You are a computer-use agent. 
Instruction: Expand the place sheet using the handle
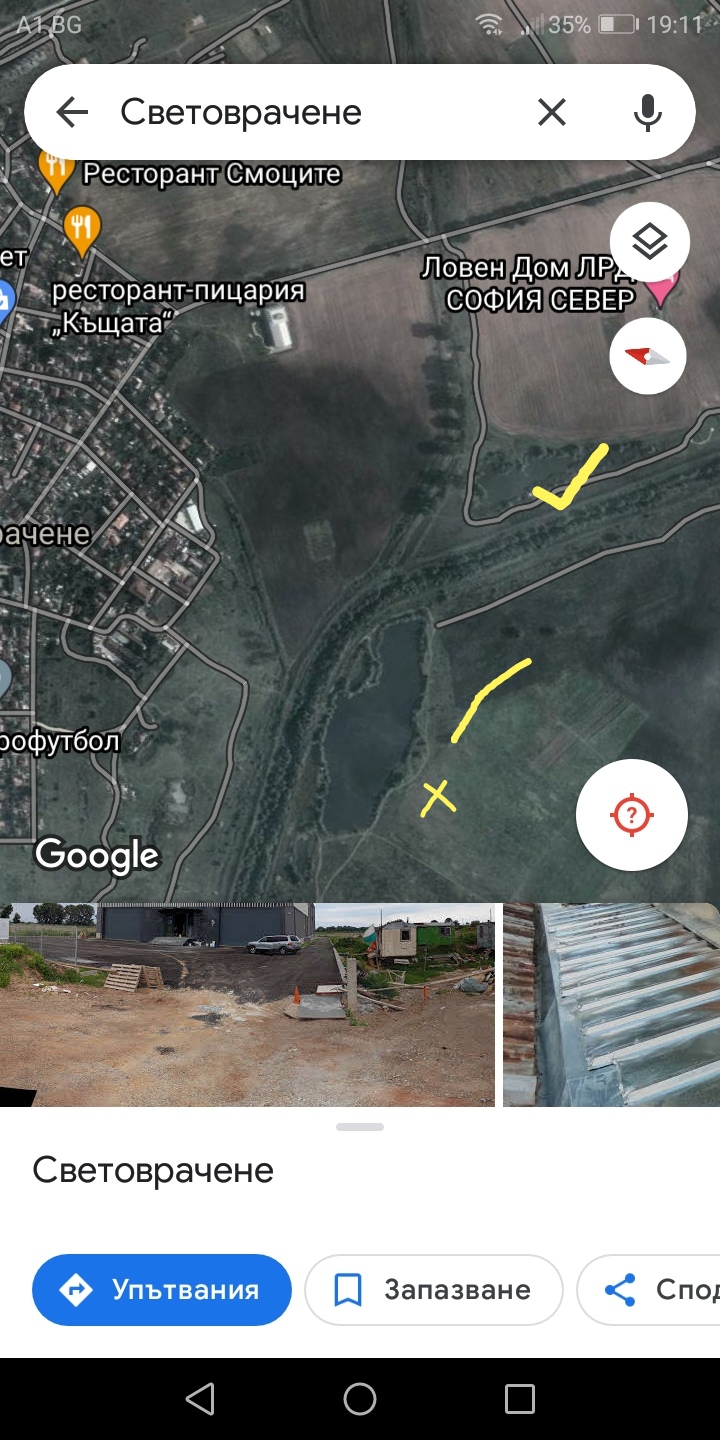tap(360, 1127)
